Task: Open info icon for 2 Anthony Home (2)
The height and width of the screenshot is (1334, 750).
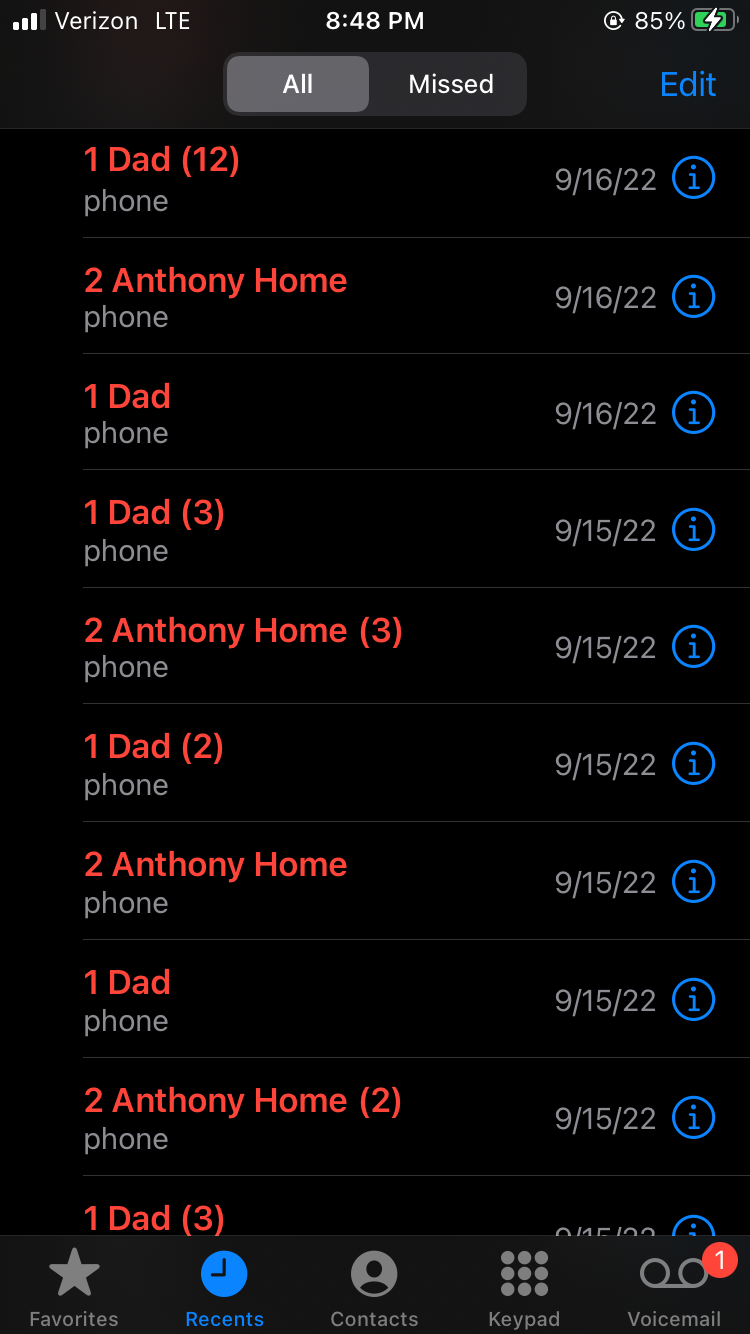Action: tap(693, 1116)
